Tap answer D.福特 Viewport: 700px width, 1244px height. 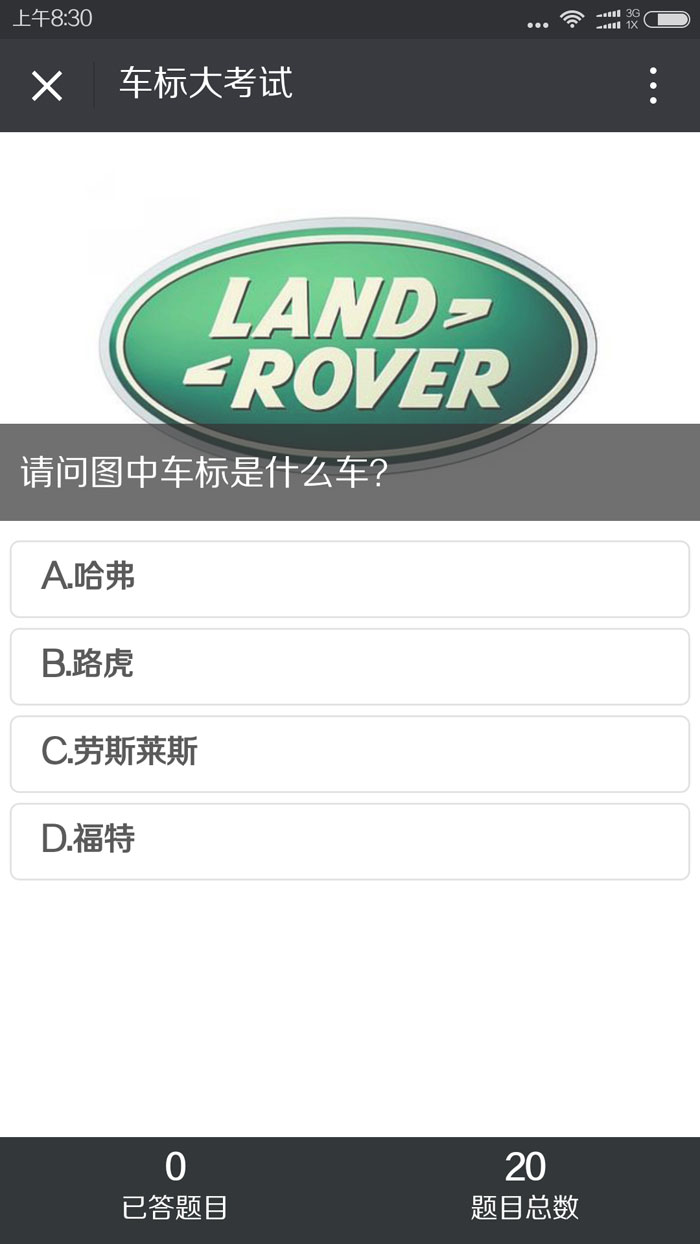[349, 841]
